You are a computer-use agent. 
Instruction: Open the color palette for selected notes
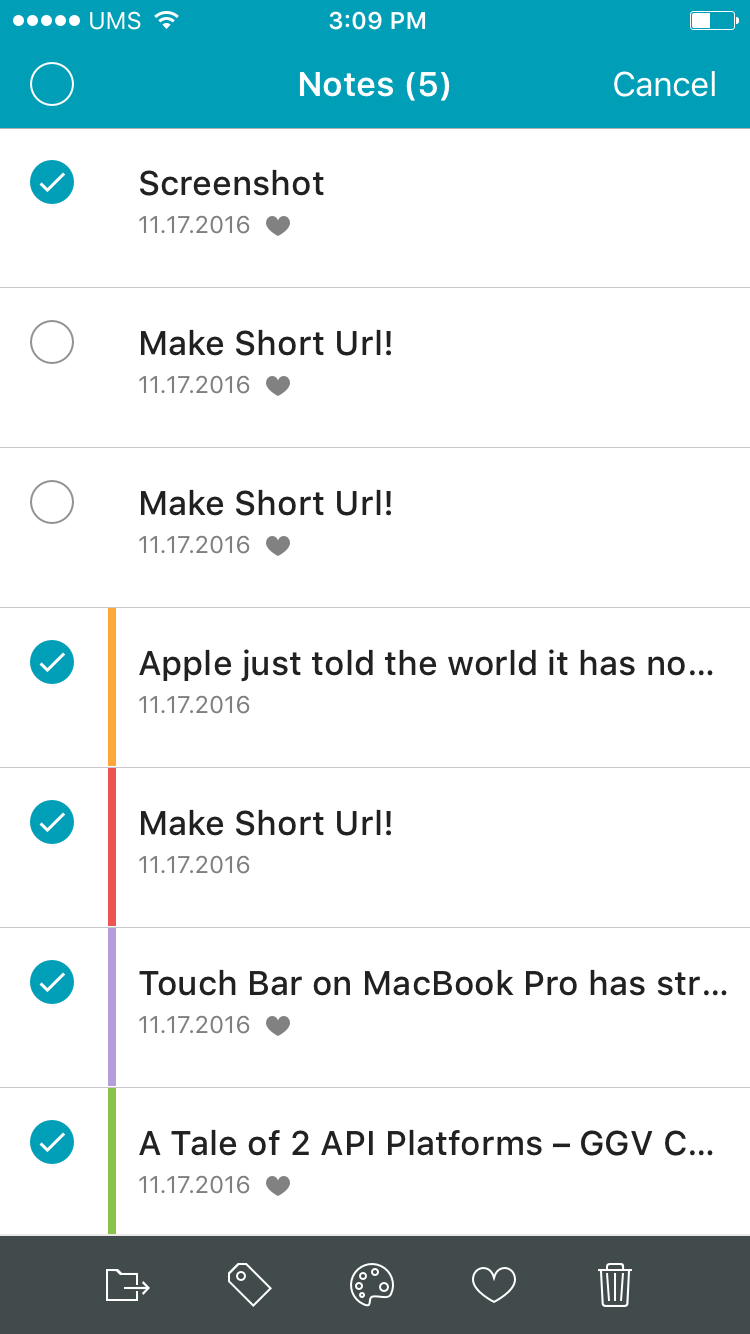(372, 1285)
